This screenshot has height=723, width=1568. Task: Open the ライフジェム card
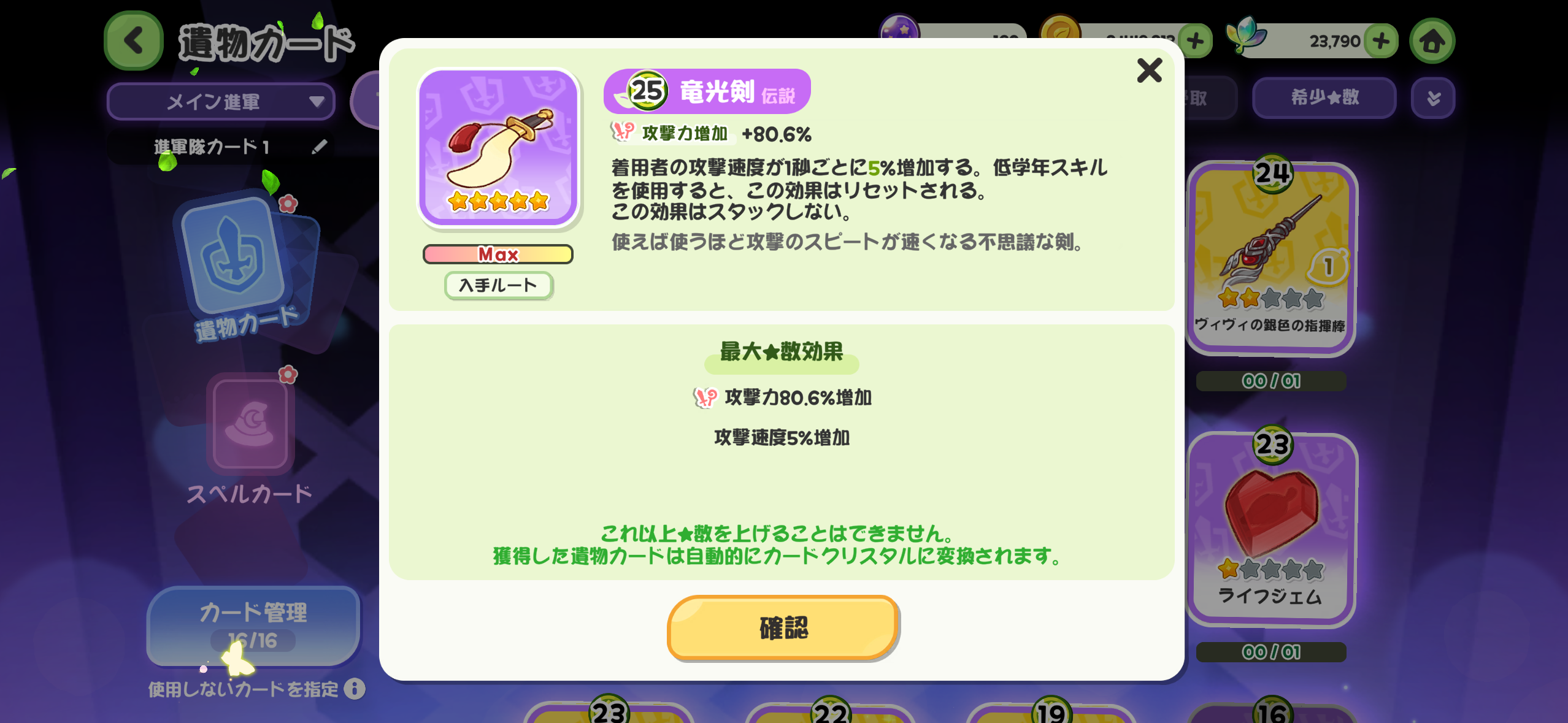[x=1271, y=527]
